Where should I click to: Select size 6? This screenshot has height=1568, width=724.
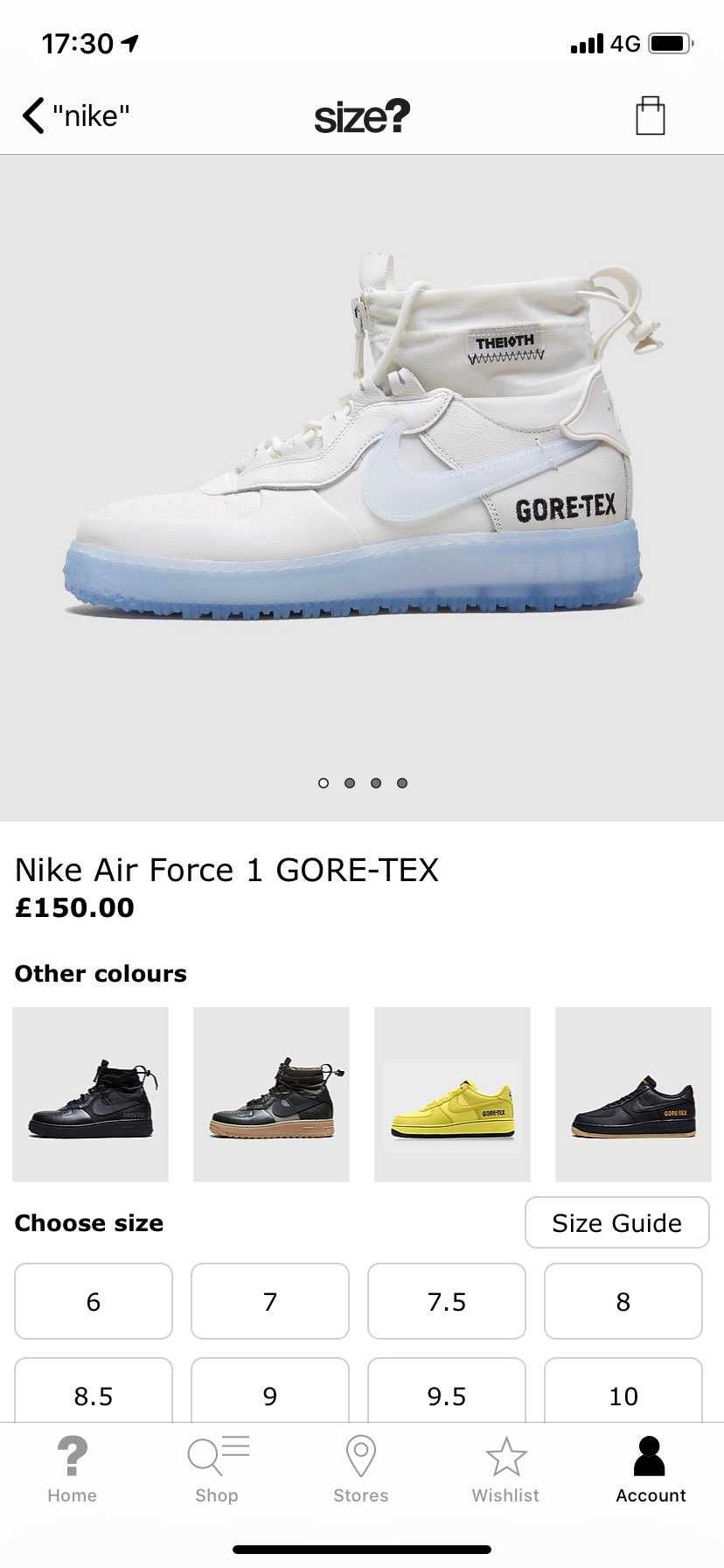[94, 1301]
